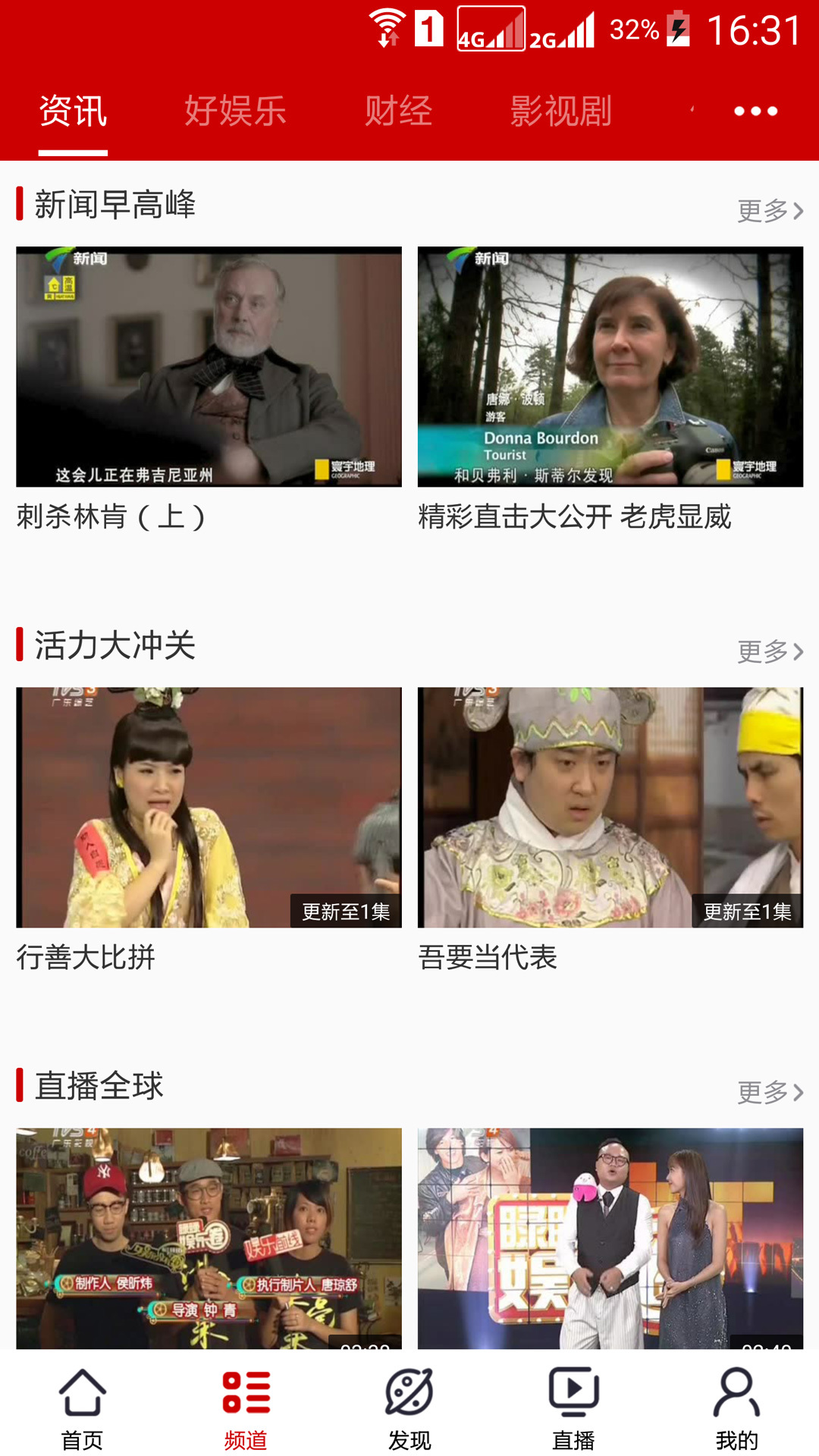Show more channels via three-dot icon
The image size is (819, 1456).
pos(755,111)
